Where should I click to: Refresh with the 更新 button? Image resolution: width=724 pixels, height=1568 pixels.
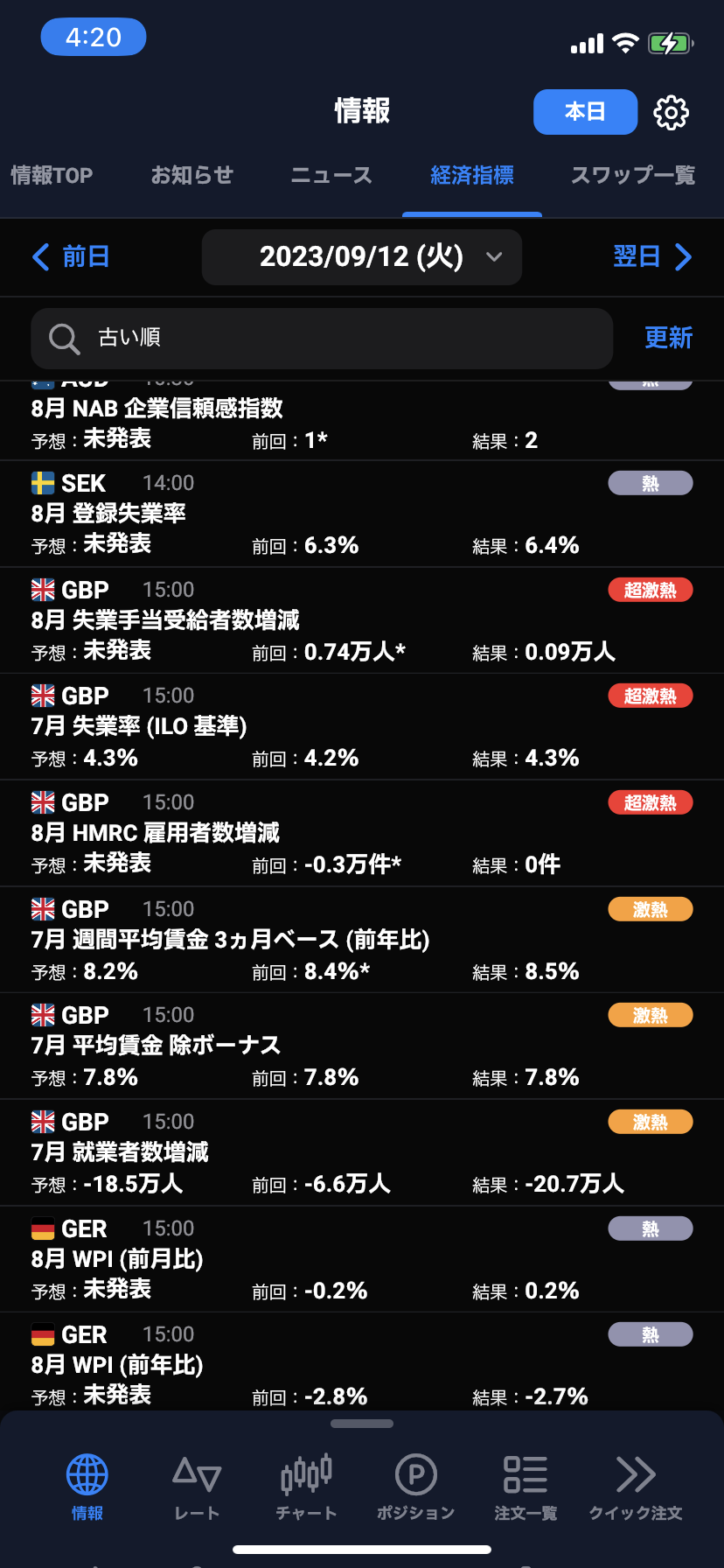coord(668,338)
